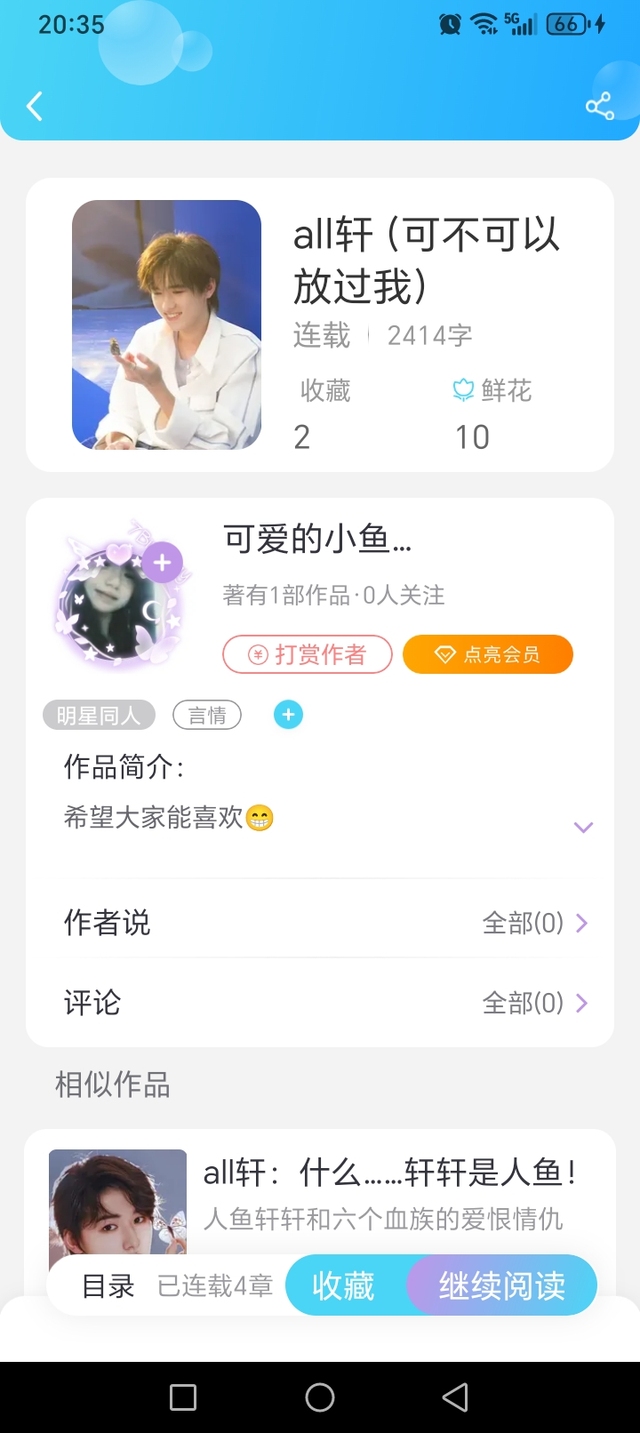
Task: Tap 打赏作者 to reward the author
Action: coord(307,655)
